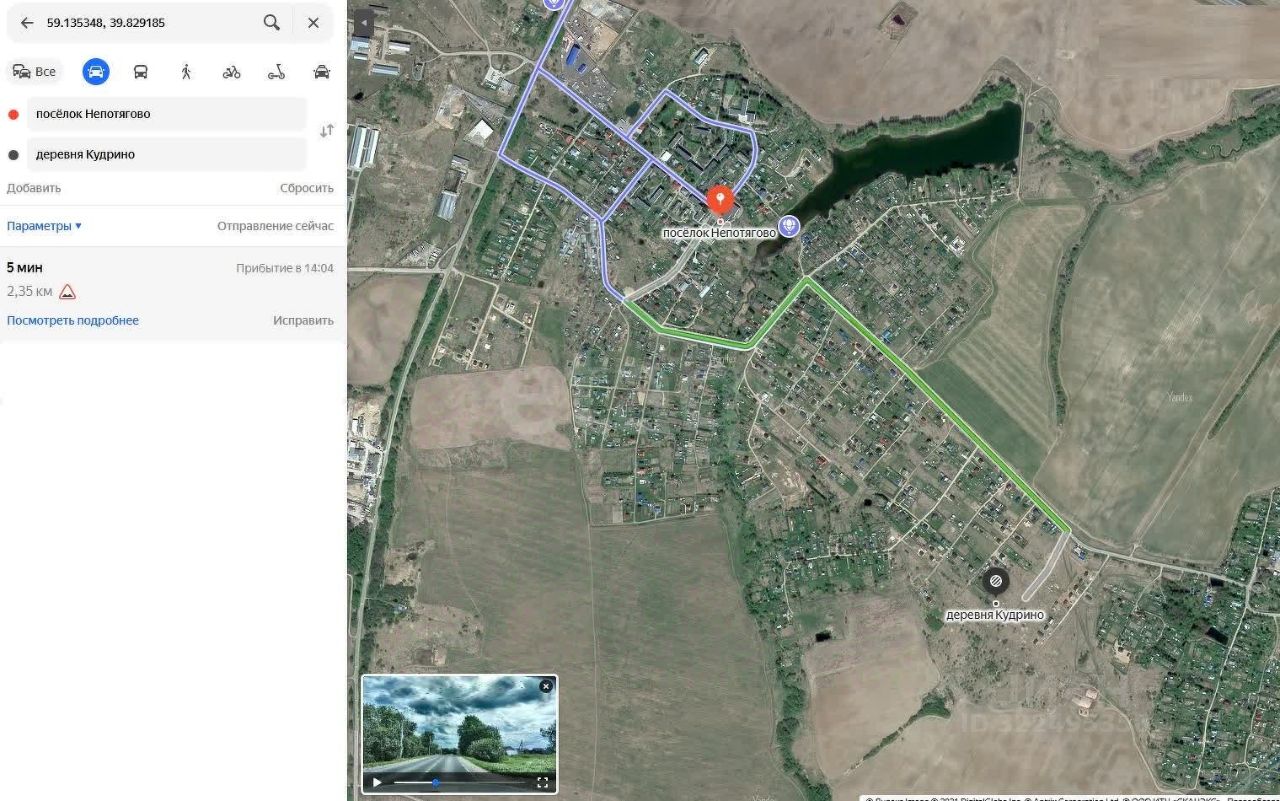
Task: Open the Посмотреть подробнее route details link
Action: click(73, 321)
